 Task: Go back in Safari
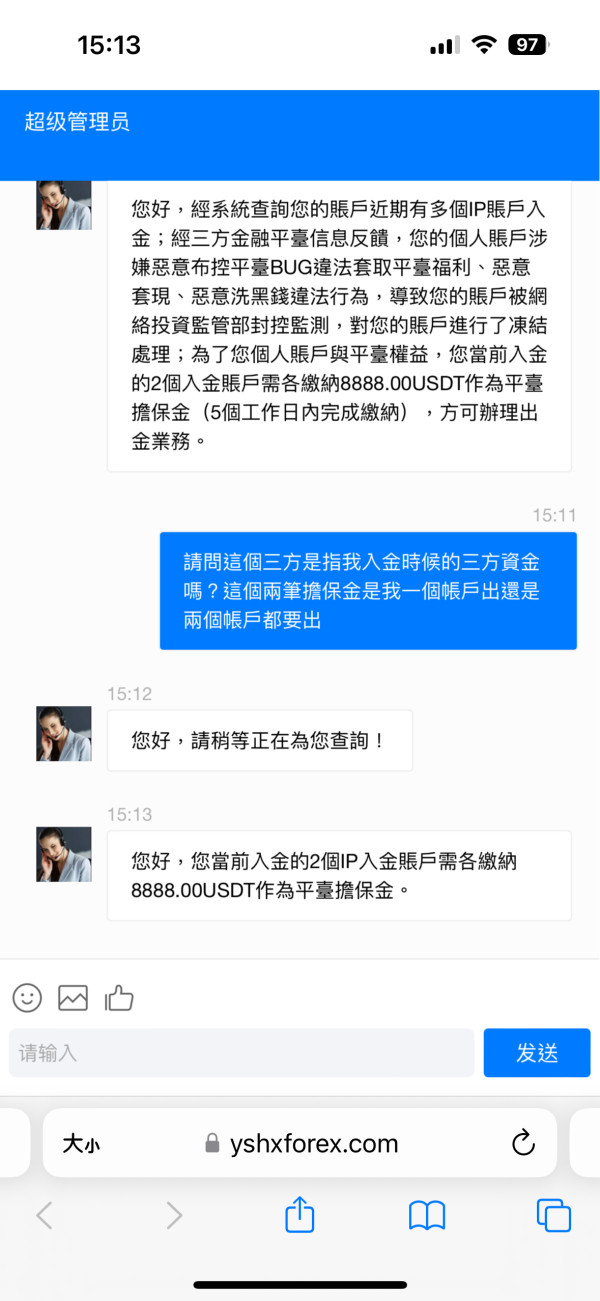tap(44, 1215)
